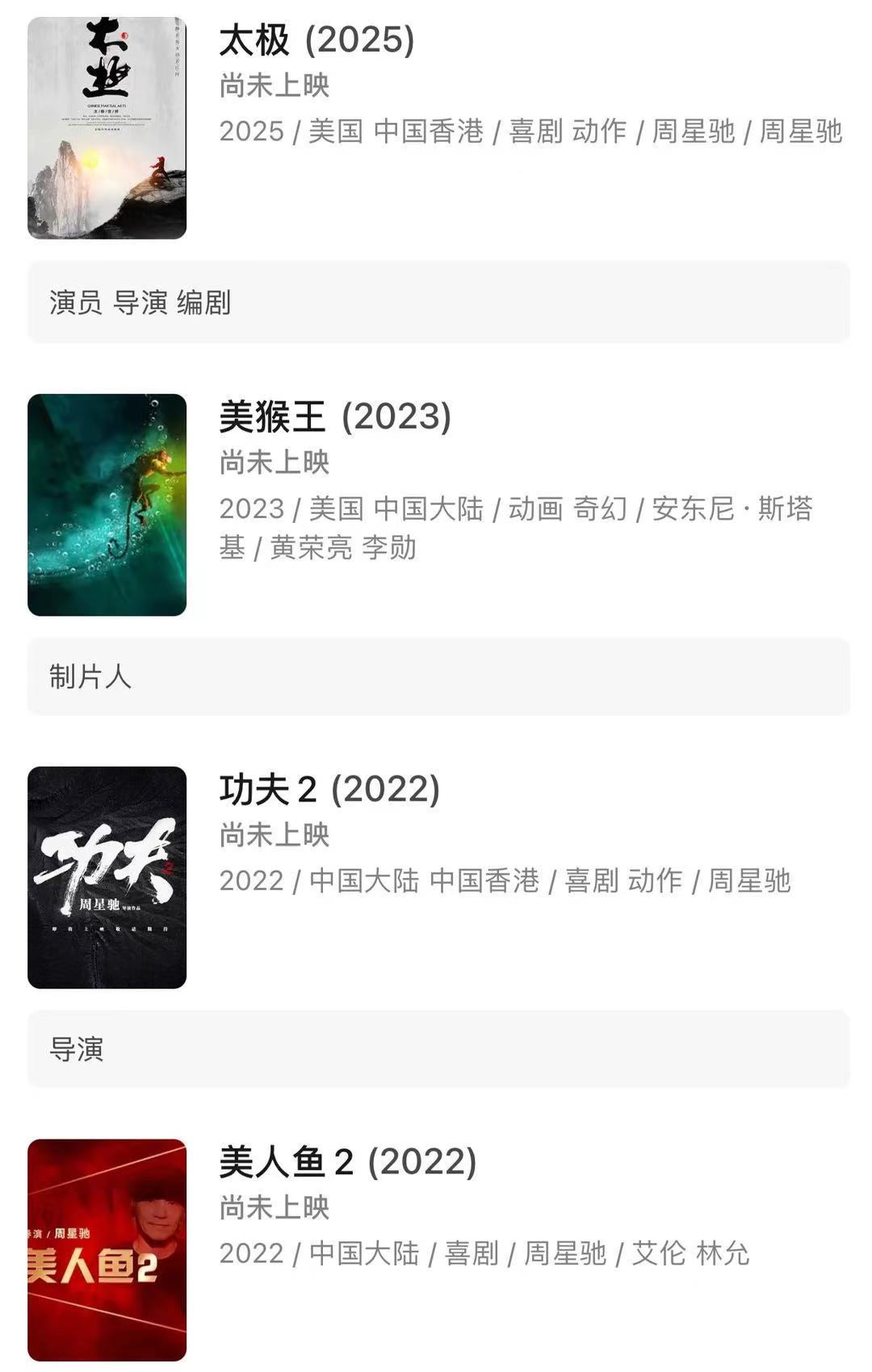872x1372 pixels.
Task: Open the 美人鱼2 (2022) movie details
Action: [347, 1163]
